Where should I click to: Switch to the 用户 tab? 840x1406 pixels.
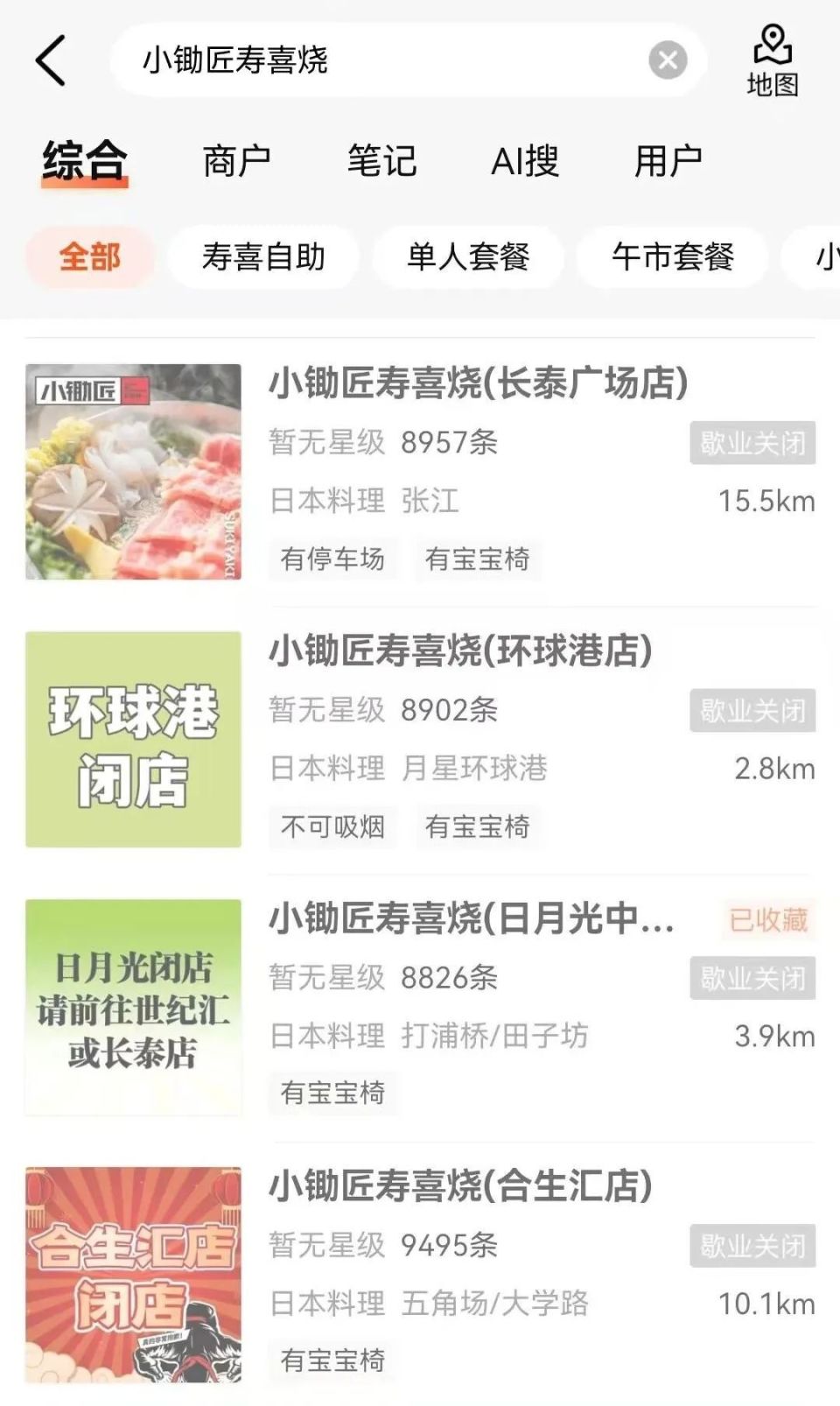(x=668, y=161)
